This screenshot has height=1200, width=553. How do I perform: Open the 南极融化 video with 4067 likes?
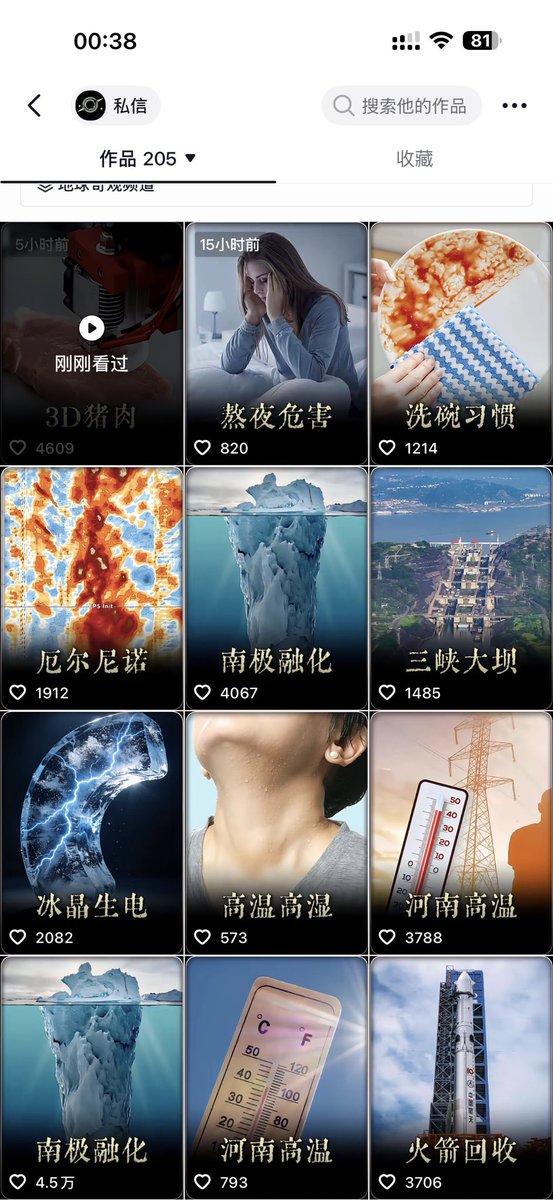pos(276,588)
